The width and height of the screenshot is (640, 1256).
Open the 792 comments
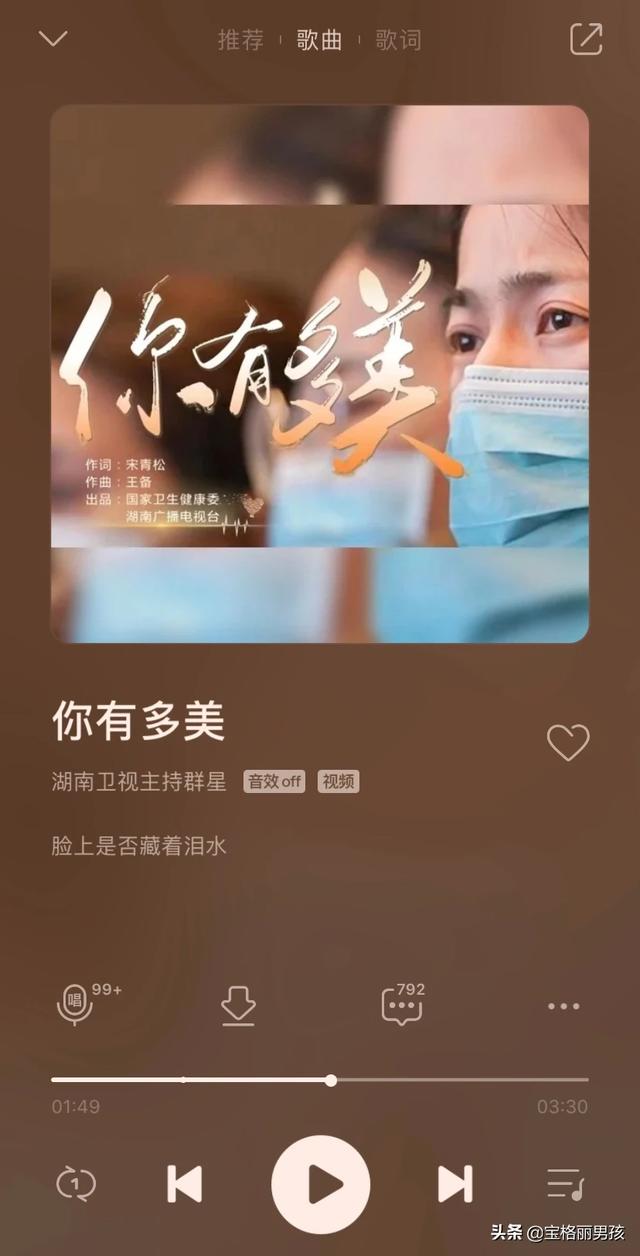coord(402,1005)
